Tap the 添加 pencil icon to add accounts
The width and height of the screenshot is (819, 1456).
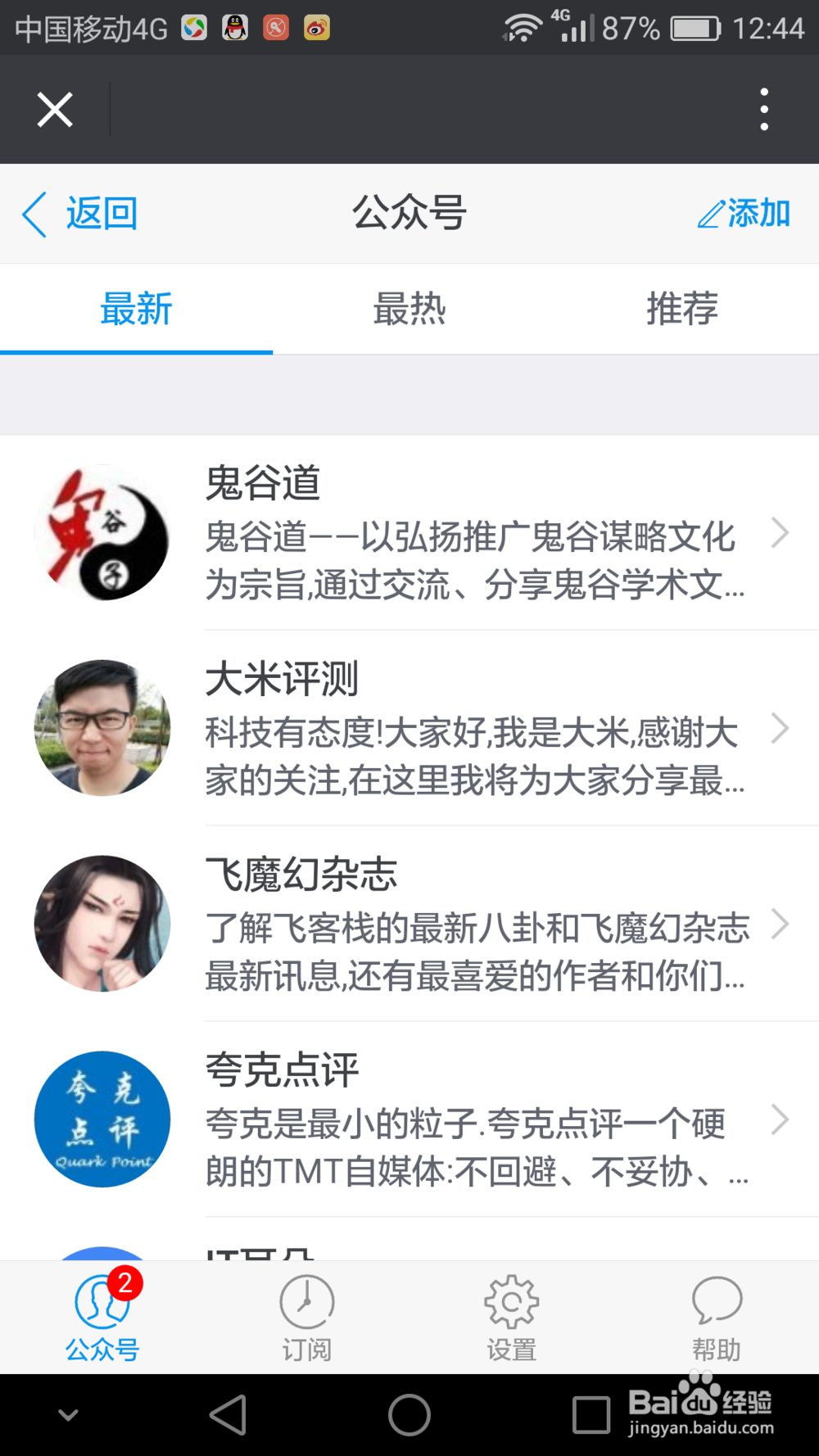coord(711,215)
